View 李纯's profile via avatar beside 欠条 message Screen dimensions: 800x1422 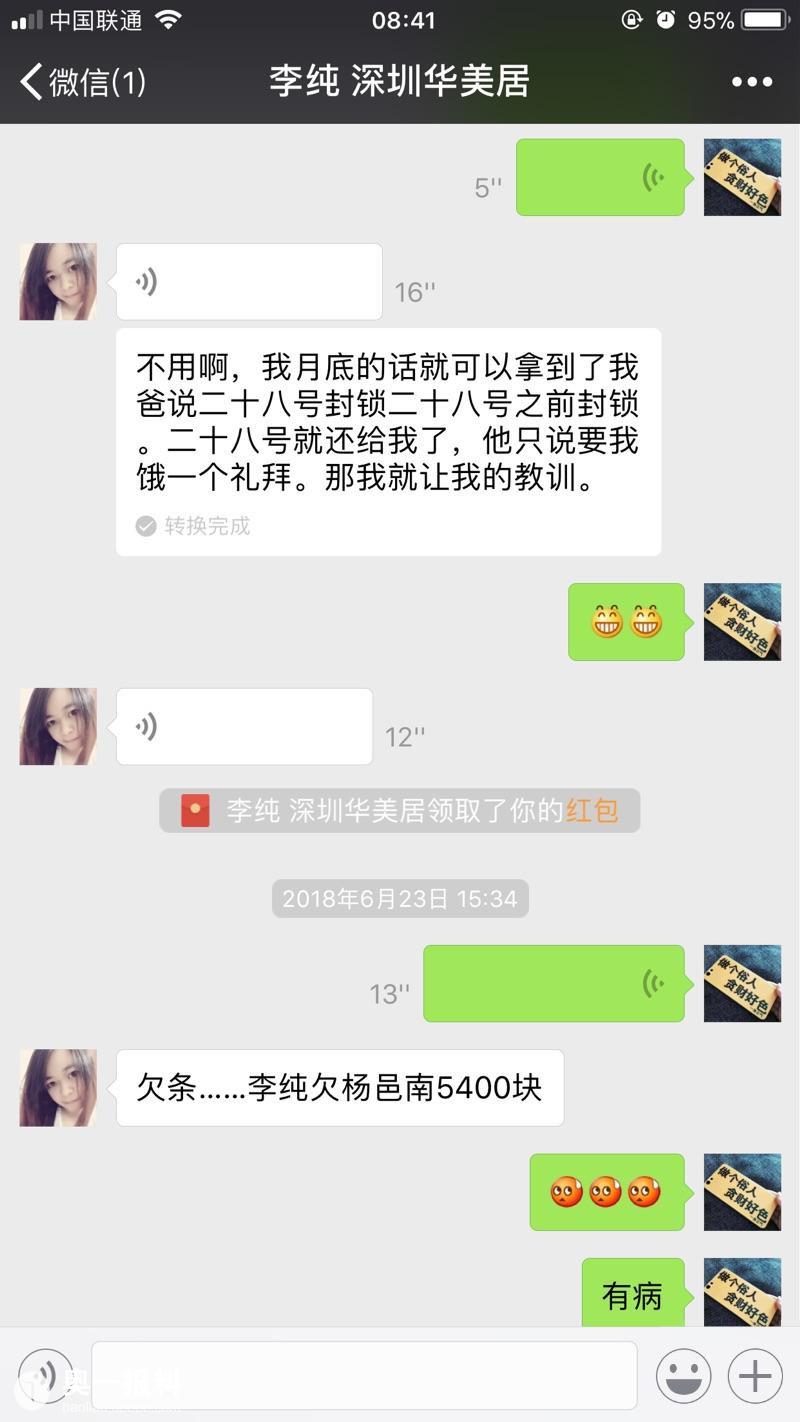58,1088
